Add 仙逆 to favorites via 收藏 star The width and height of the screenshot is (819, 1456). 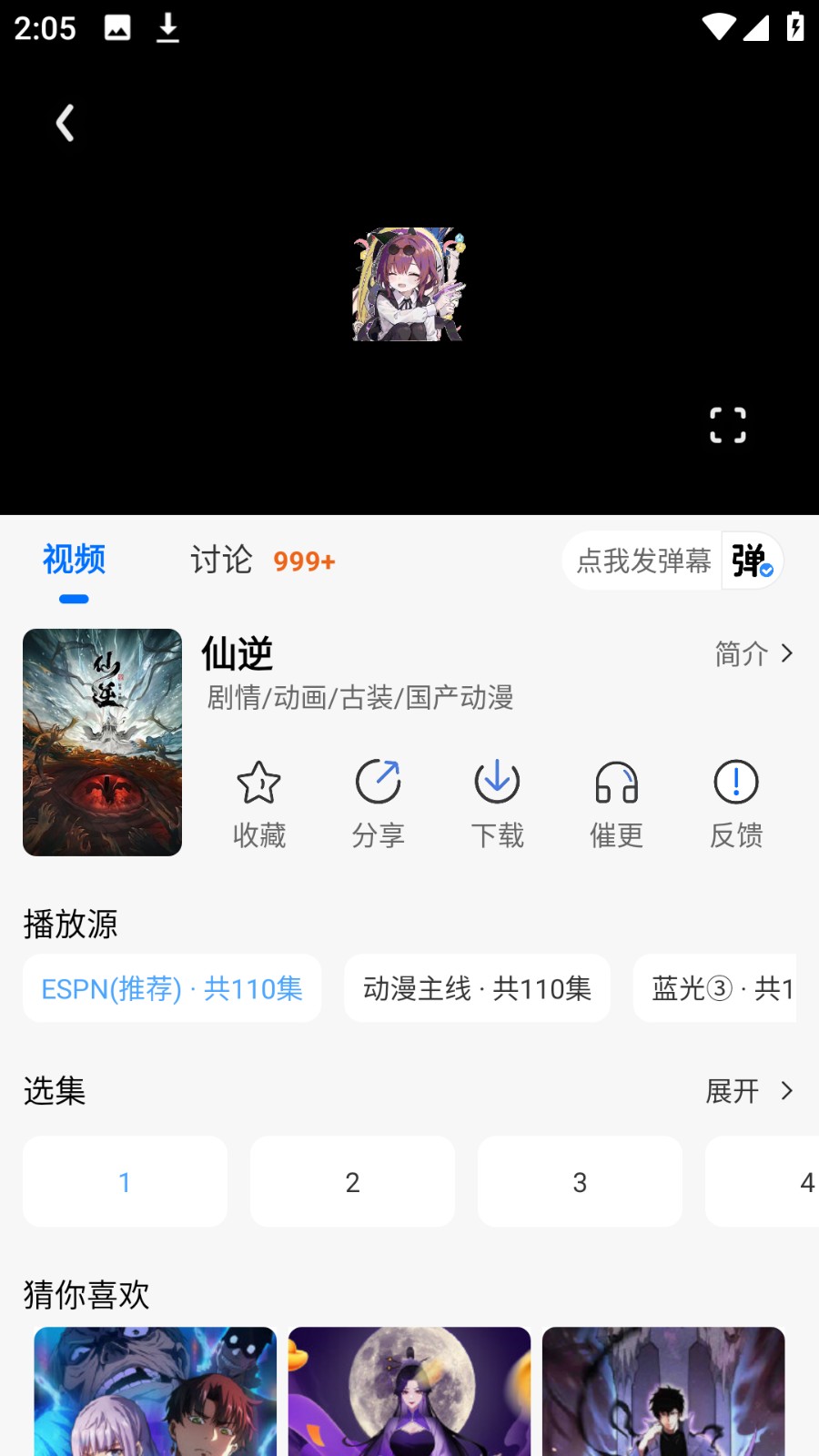pos(259,801)
